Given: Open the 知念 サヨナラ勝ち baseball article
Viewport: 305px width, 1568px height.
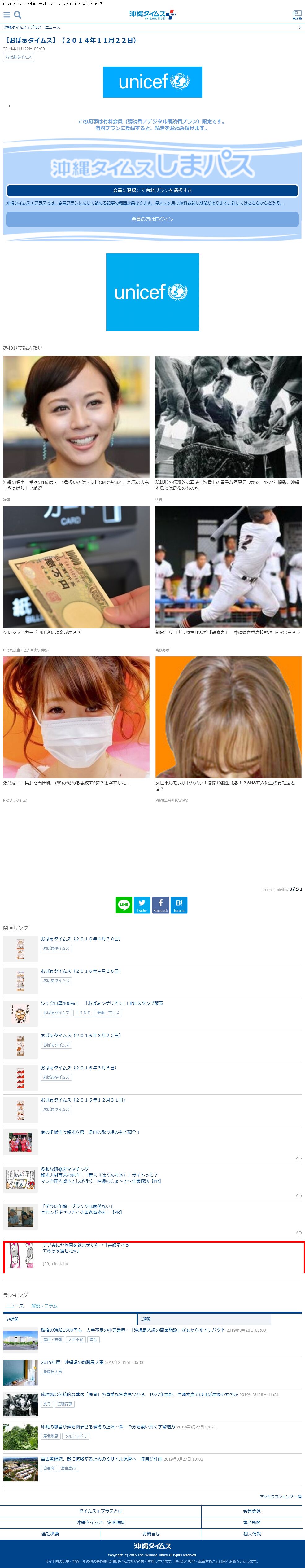Looking at the screenshot, I should click(228, 633).
